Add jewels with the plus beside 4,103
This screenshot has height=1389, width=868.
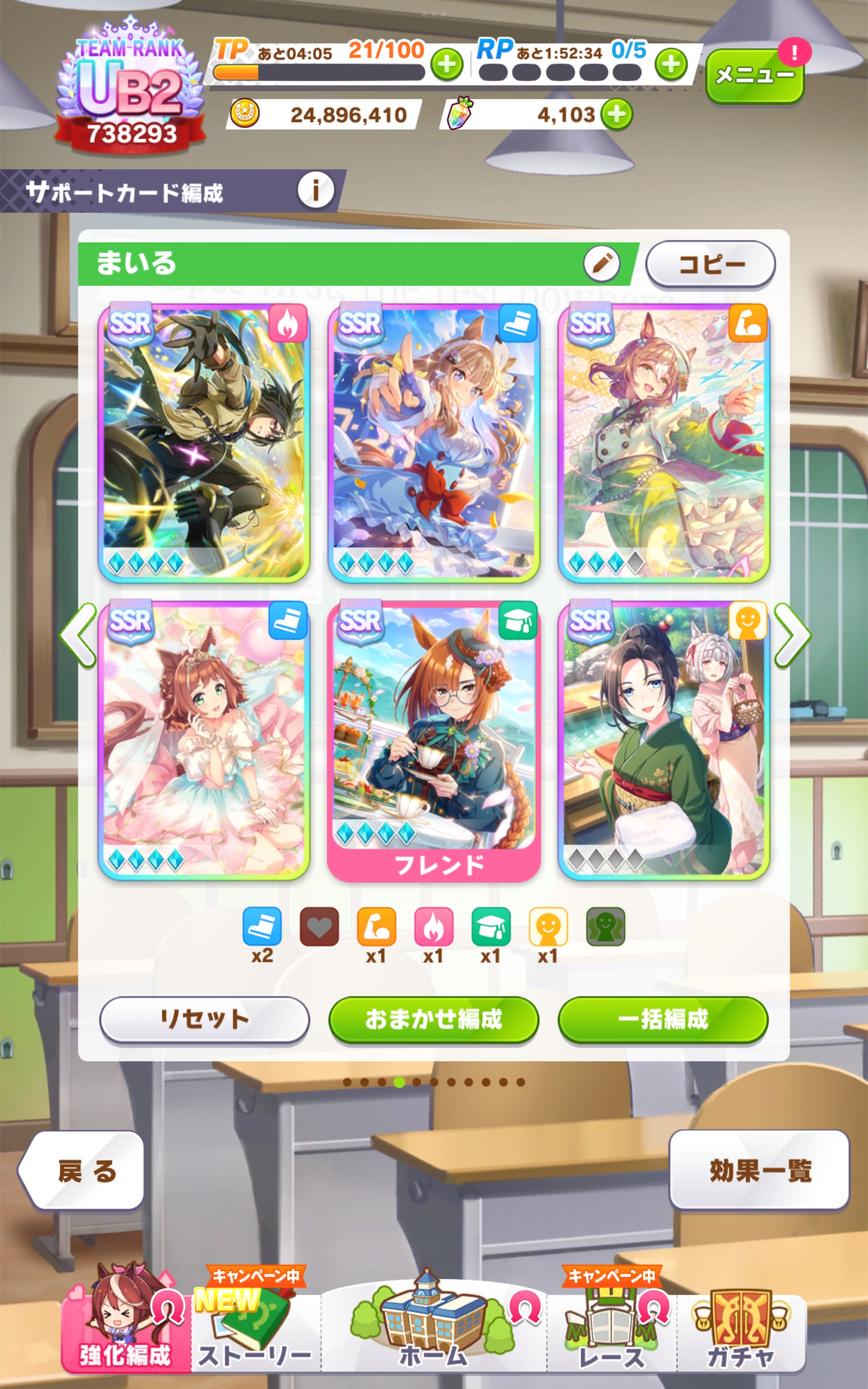(x=617, y=115)
